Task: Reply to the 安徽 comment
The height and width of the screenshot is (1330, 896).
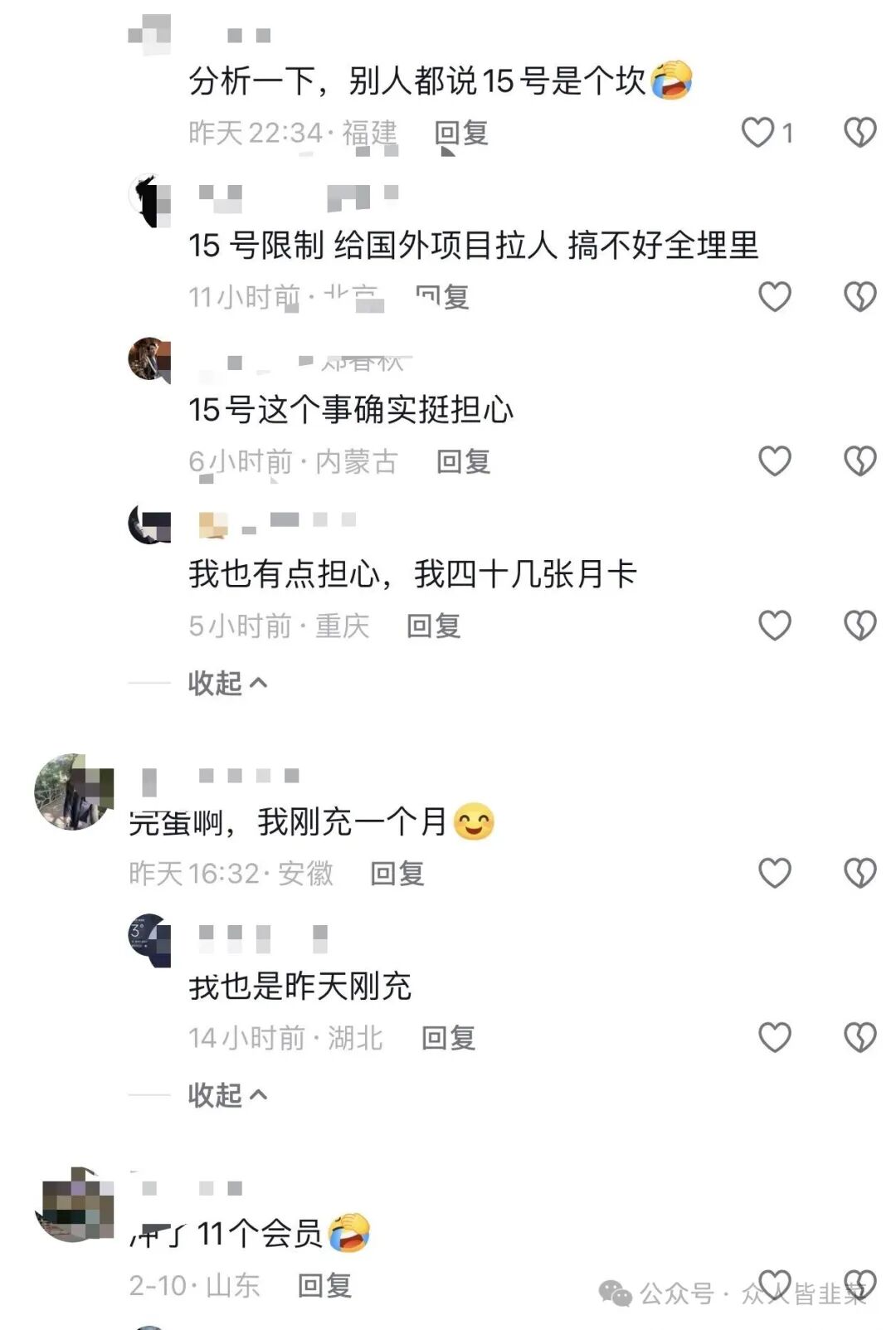Action: click(397, 873)
